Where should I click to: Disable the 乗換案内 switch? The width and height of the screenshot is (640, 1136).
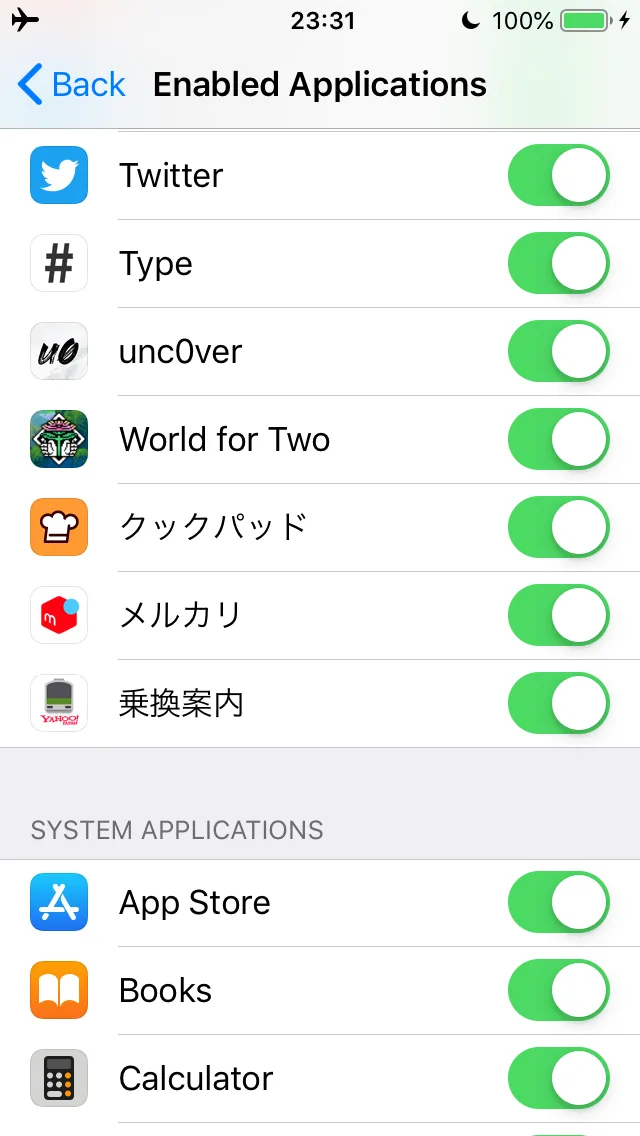(558, 703)
